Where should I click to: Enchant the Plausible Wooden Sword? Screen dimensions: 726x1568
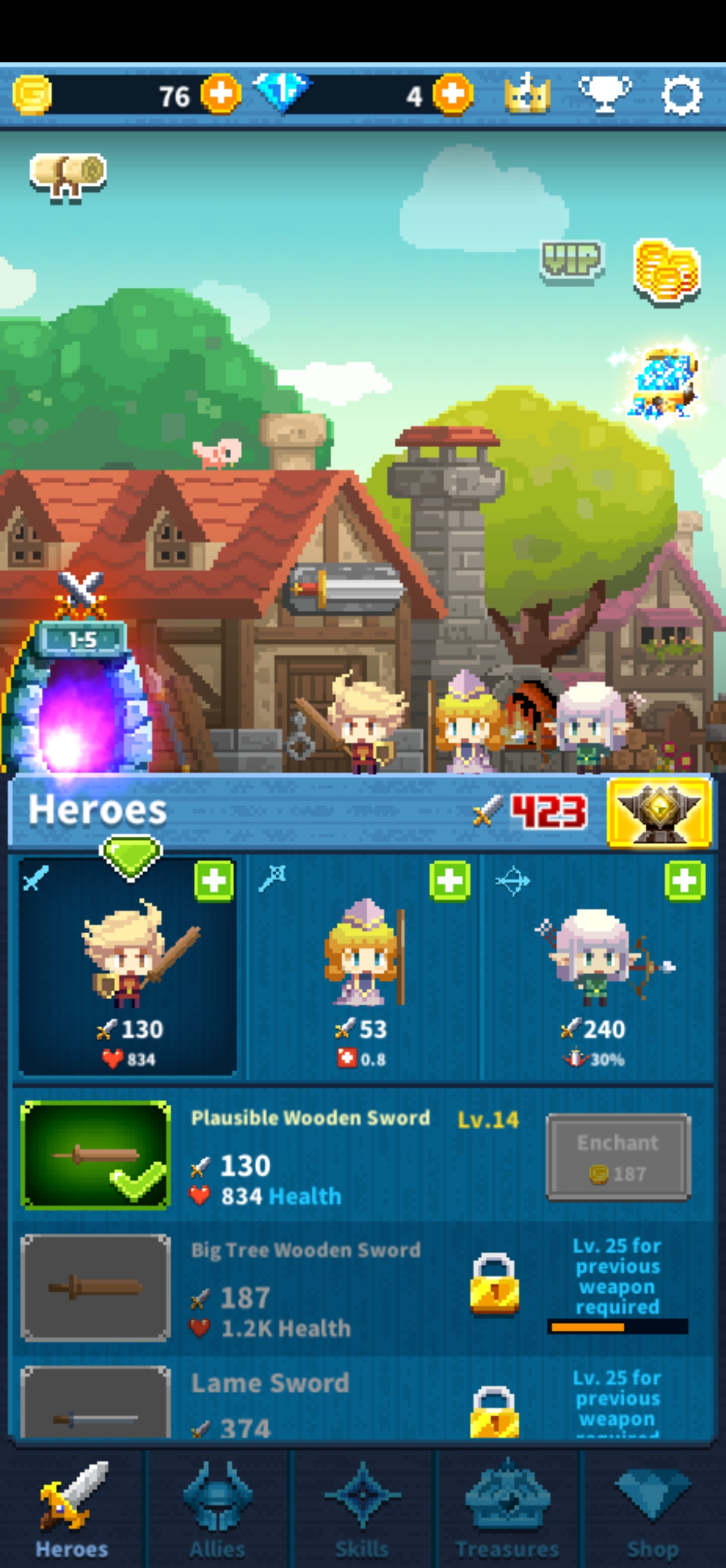point(618,1157)
